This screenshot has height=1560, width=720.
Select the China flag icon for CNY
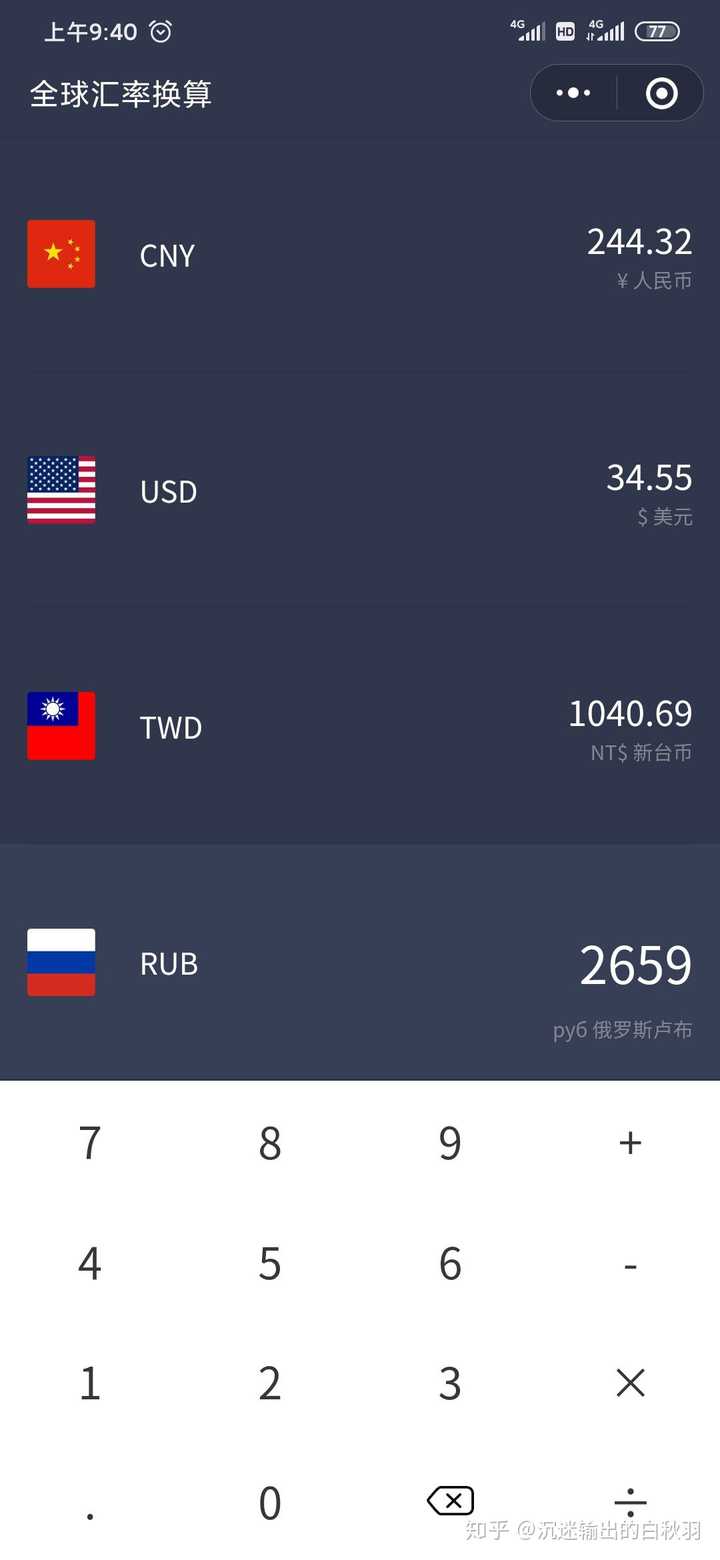61,254
